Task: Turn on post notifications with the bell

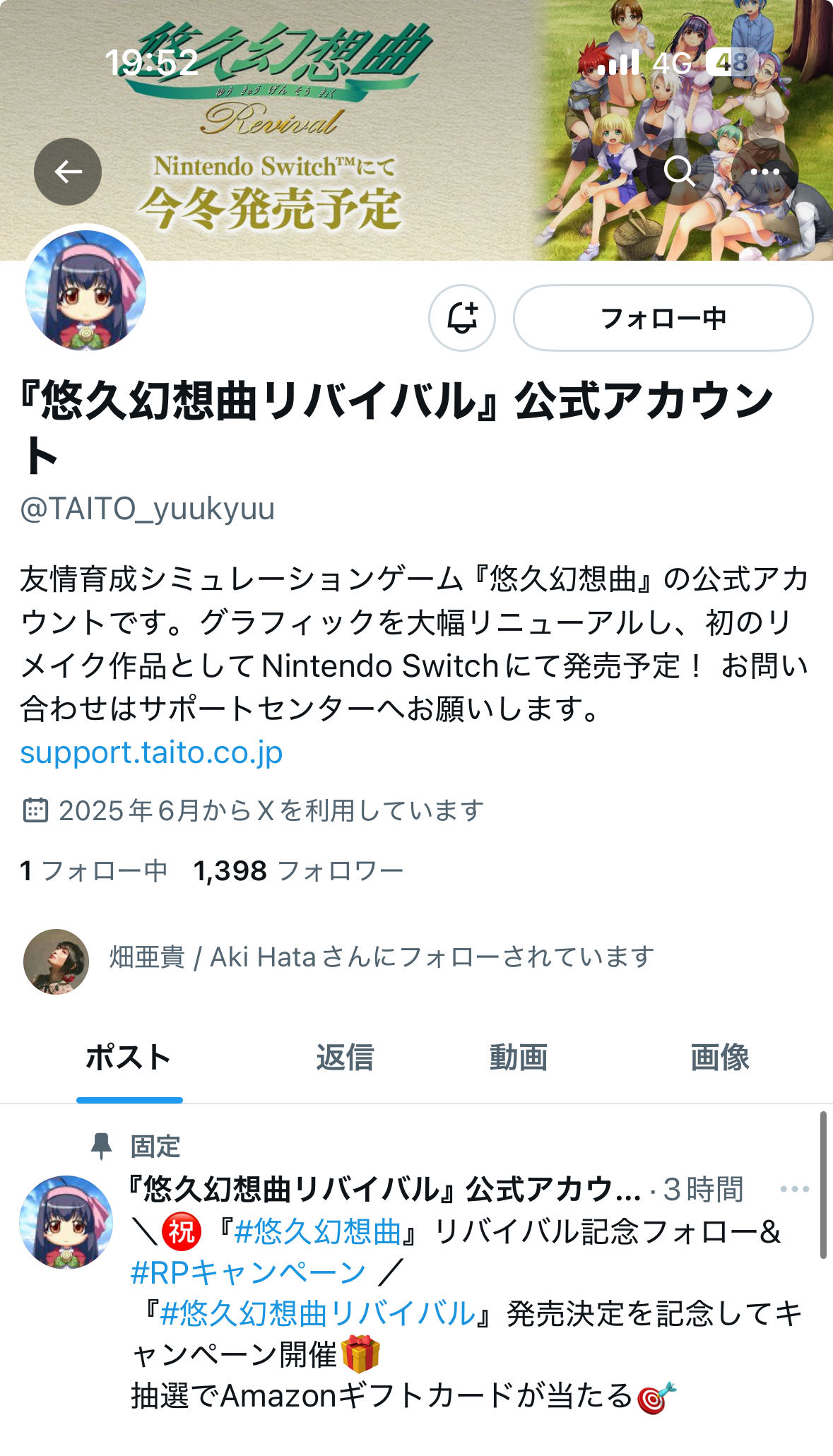Action: click(462, 318)
